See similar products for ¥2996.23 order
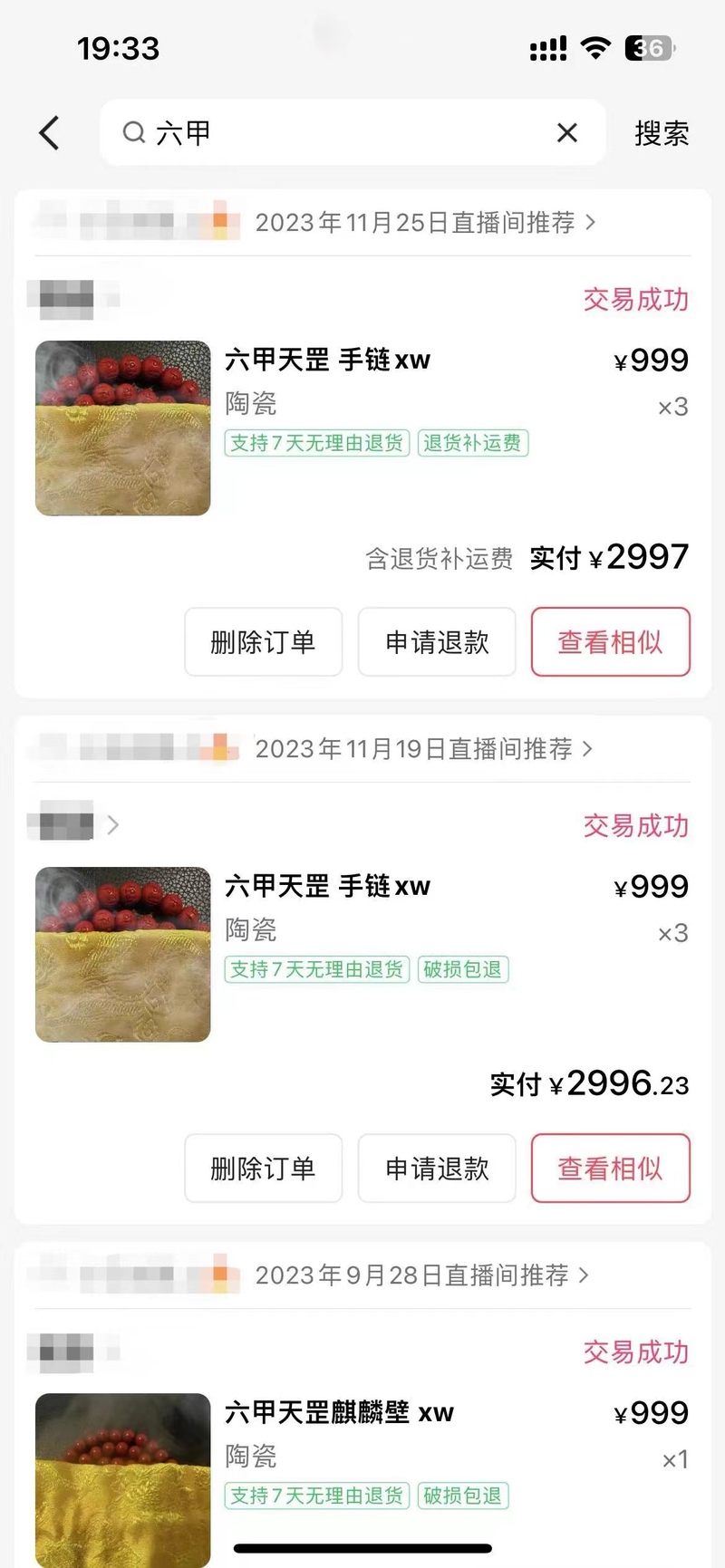 tap(610, 1169)
